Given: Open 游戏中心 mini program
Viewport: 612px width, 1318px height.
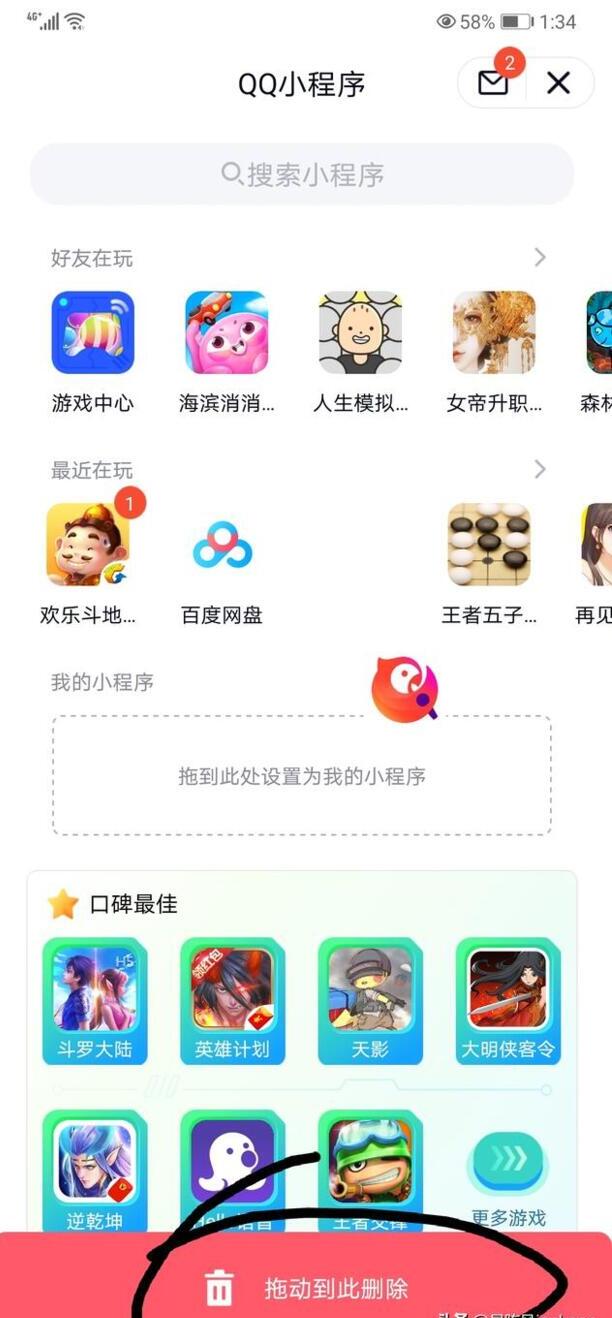Looking at the screenshot, I should click(x=92, y=333).
